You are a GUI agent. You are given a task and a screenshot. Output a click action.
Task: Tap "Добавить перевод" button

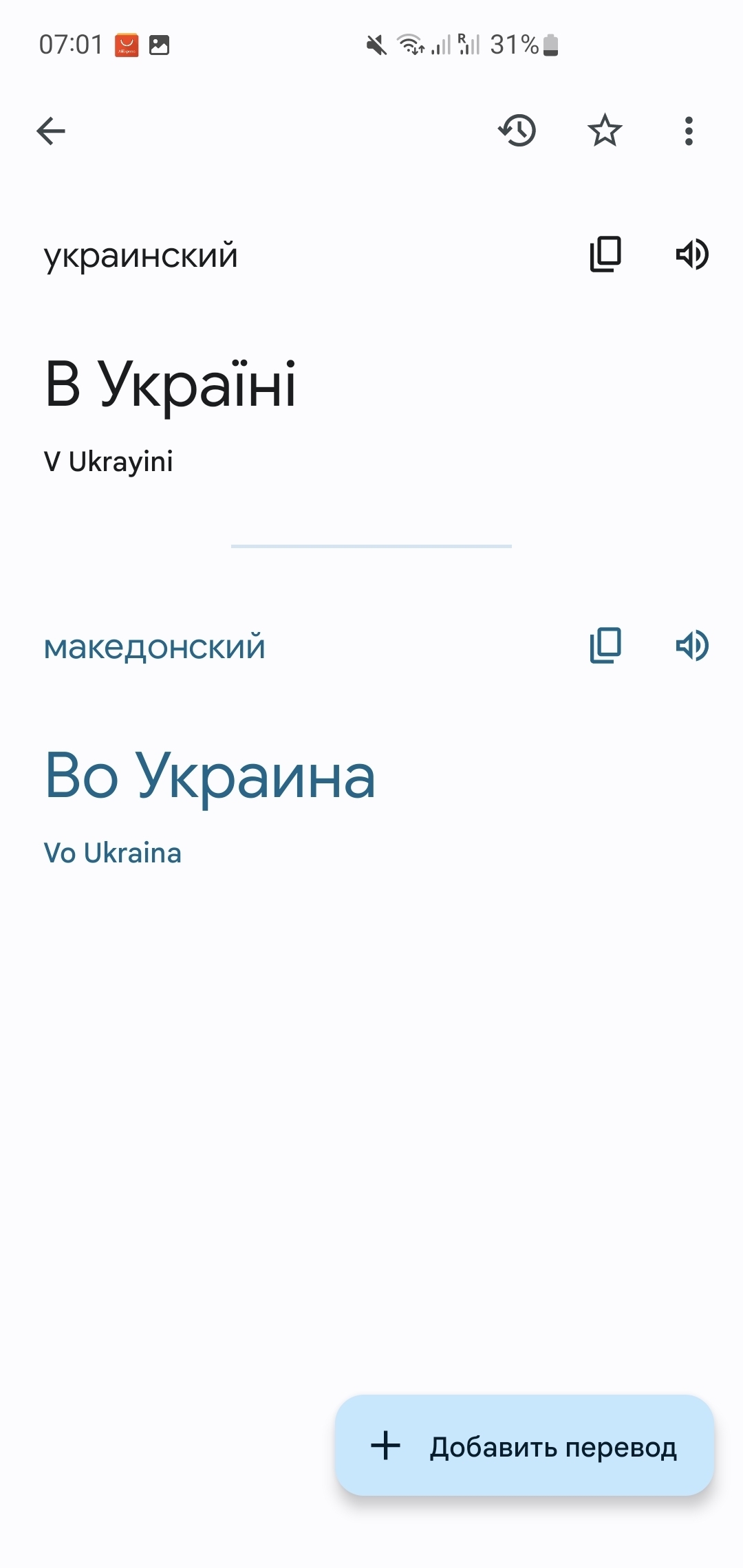[x=524, y=1446]
